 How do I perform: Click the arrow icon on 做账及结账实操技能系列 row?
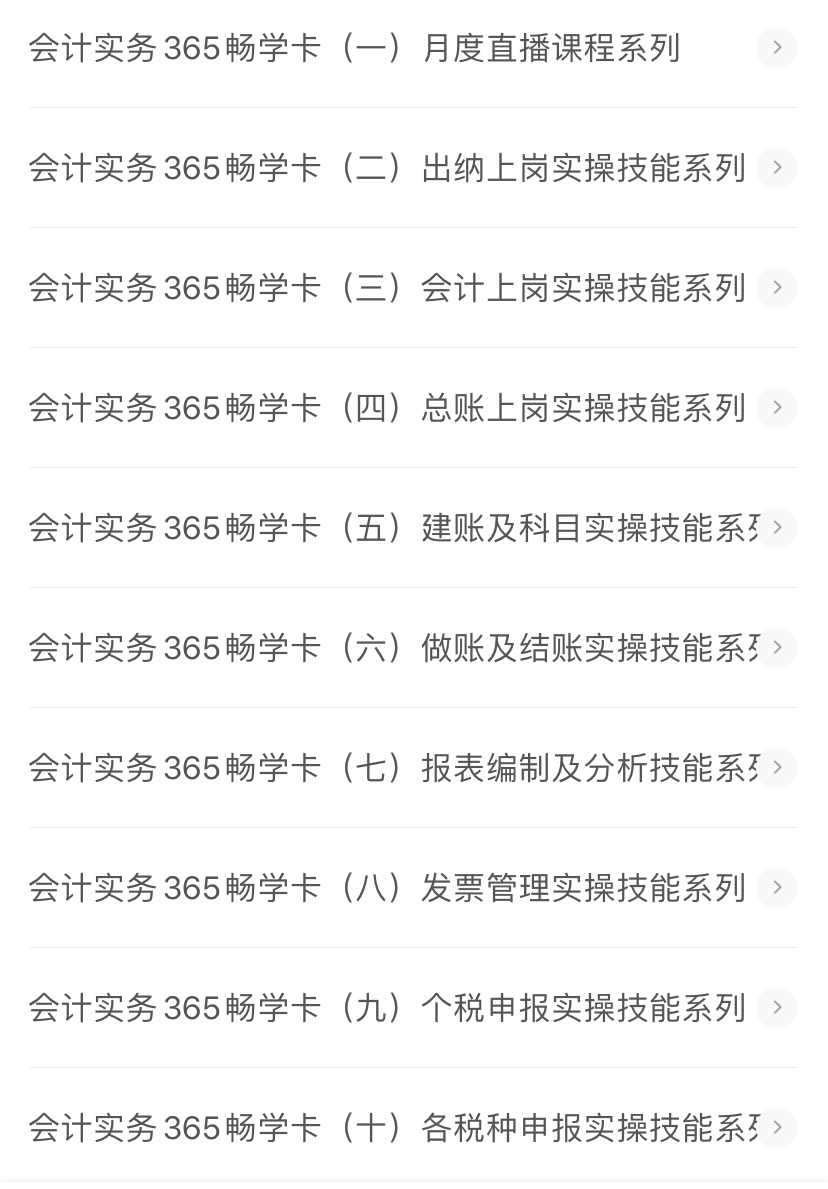[x=777, y=648]
